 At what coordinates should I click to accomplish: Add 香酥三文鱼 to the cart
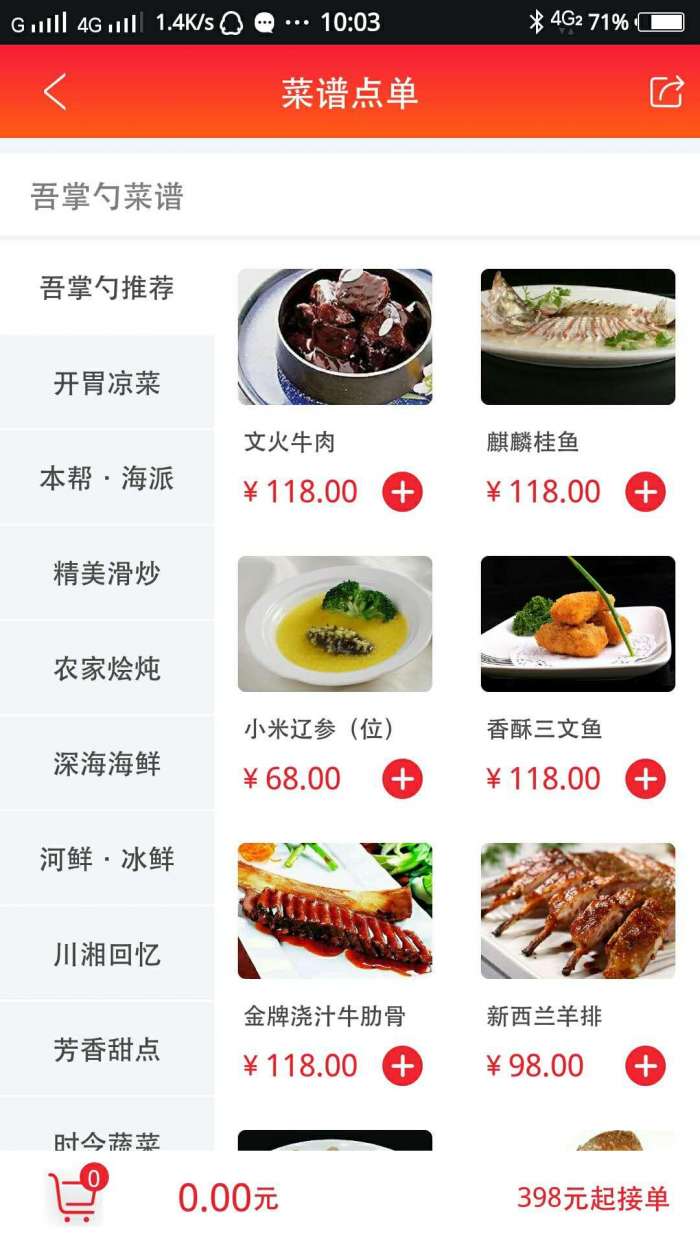[645, 779]
